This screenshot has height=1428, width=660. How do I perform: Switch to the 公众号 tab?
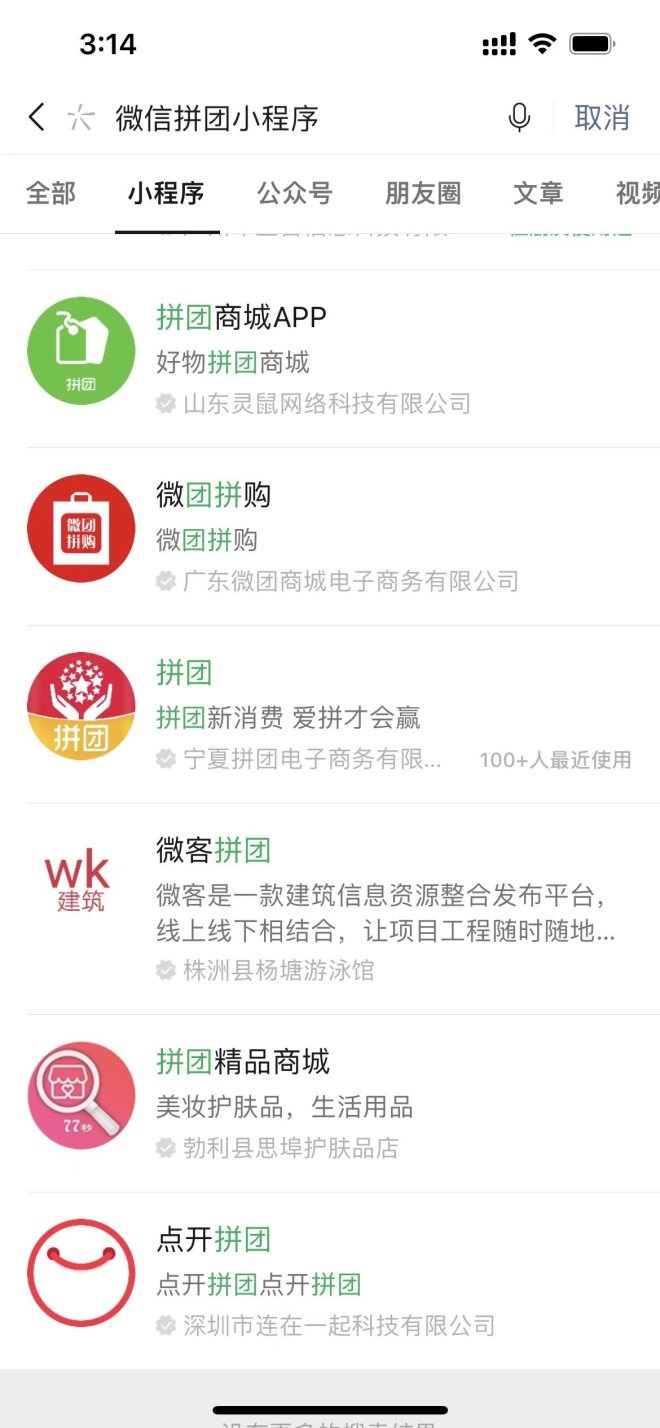pos(294,193)
